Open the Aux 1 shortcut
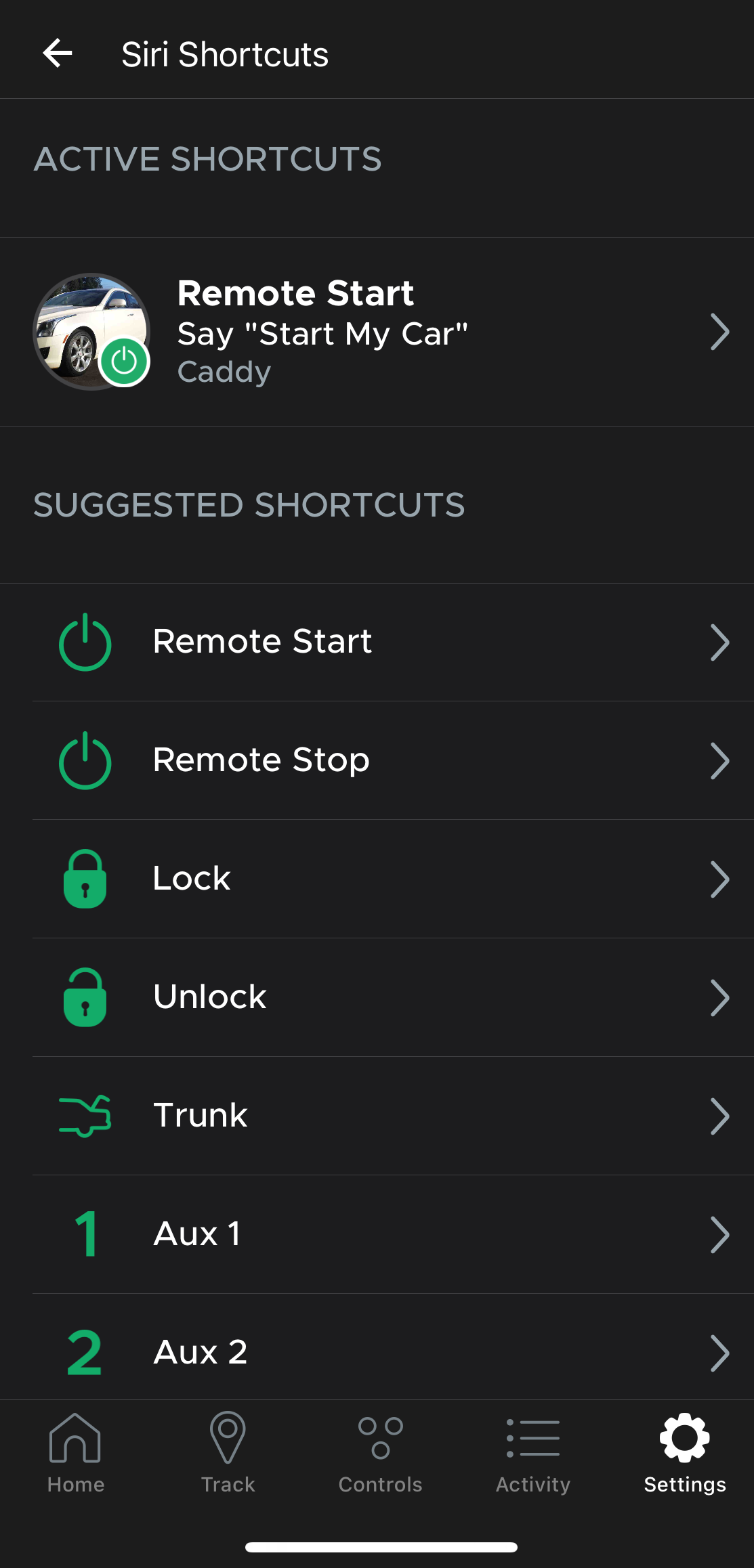The height and width of the screenshot is (1568, 754). (x=377, y=1234)
